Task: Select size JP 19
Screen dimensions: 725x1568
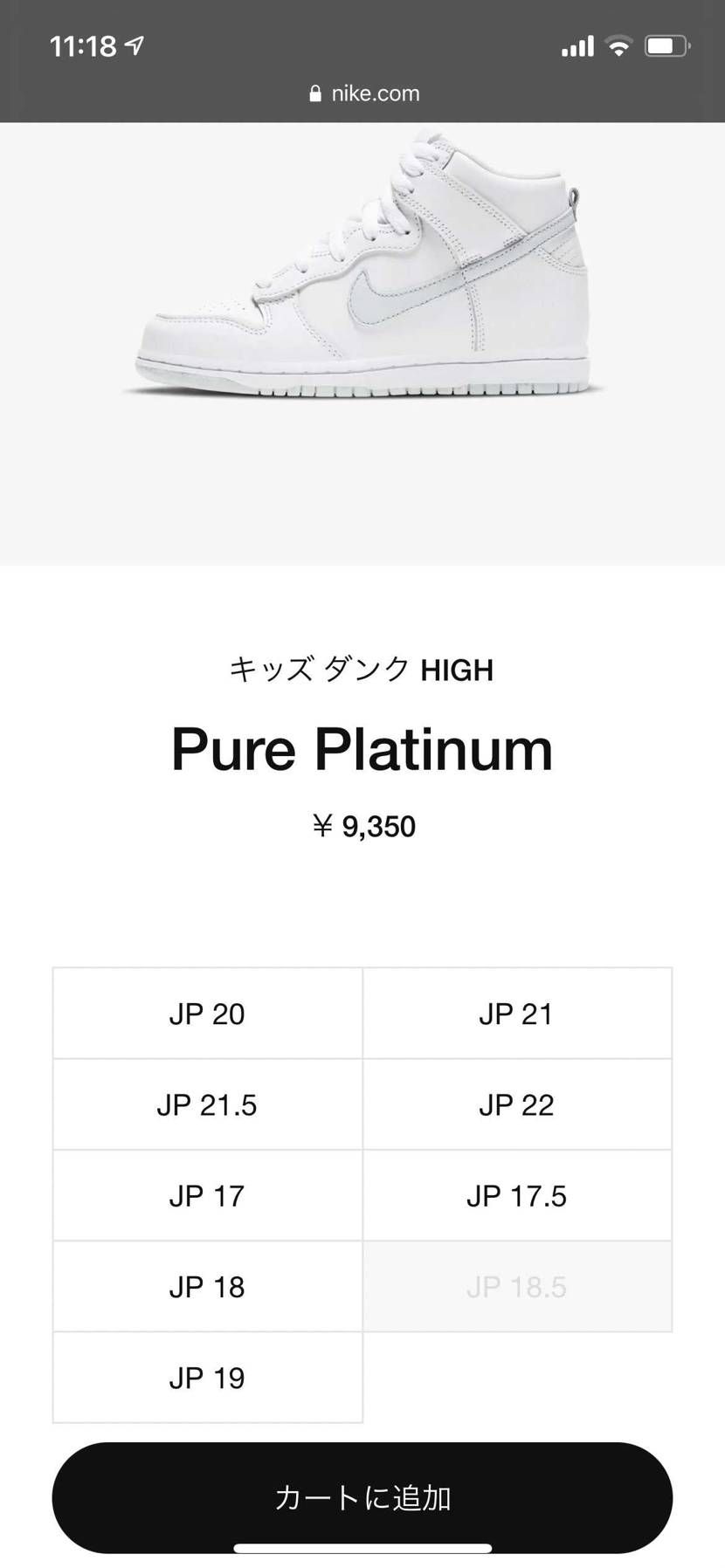Action: pos(207,1377)
